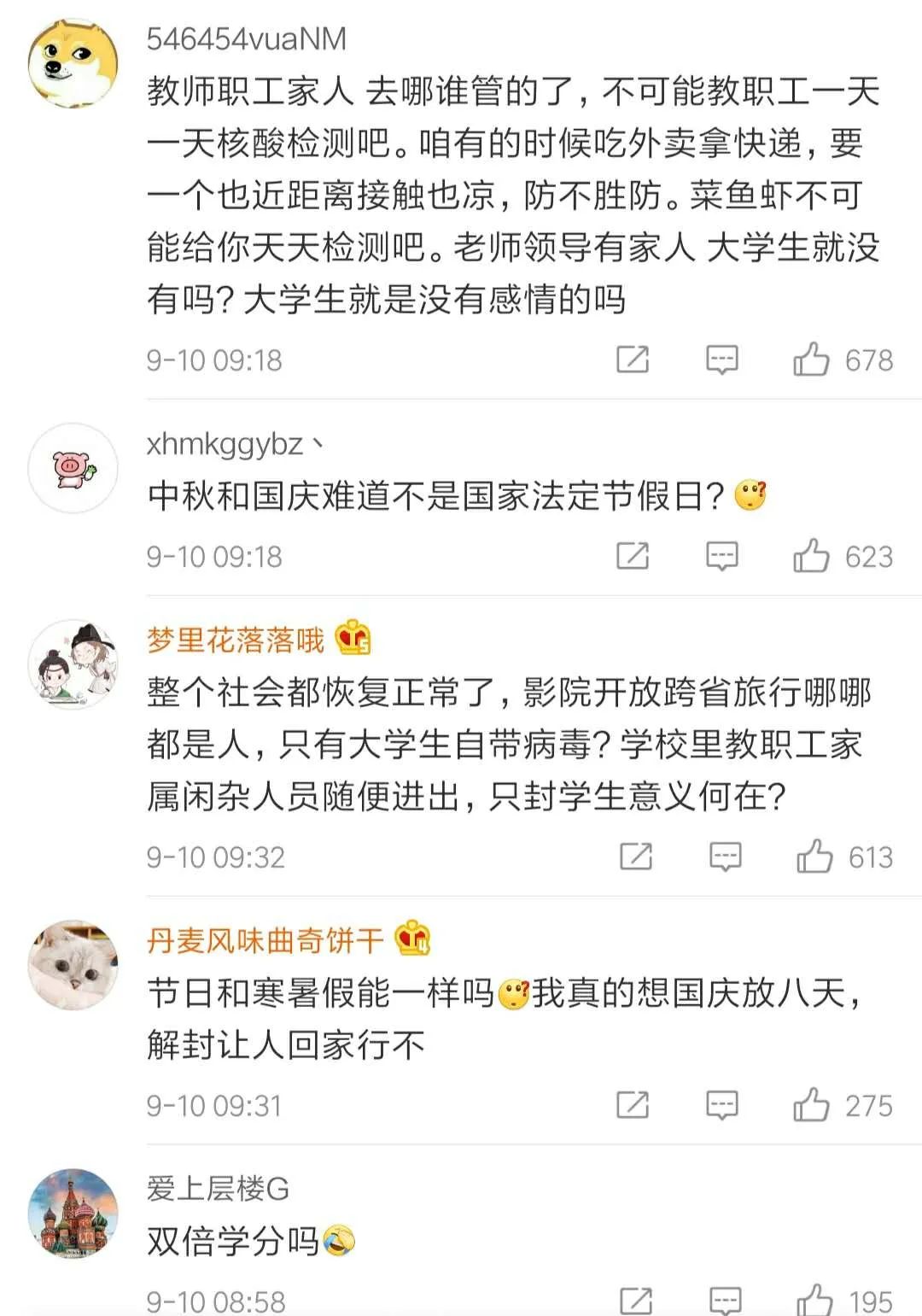Share the comment by 丹麦风味曲奇饼干
Image resolution: width=922 pixels, height=1316 pixels.
[x=633, y=1105]
